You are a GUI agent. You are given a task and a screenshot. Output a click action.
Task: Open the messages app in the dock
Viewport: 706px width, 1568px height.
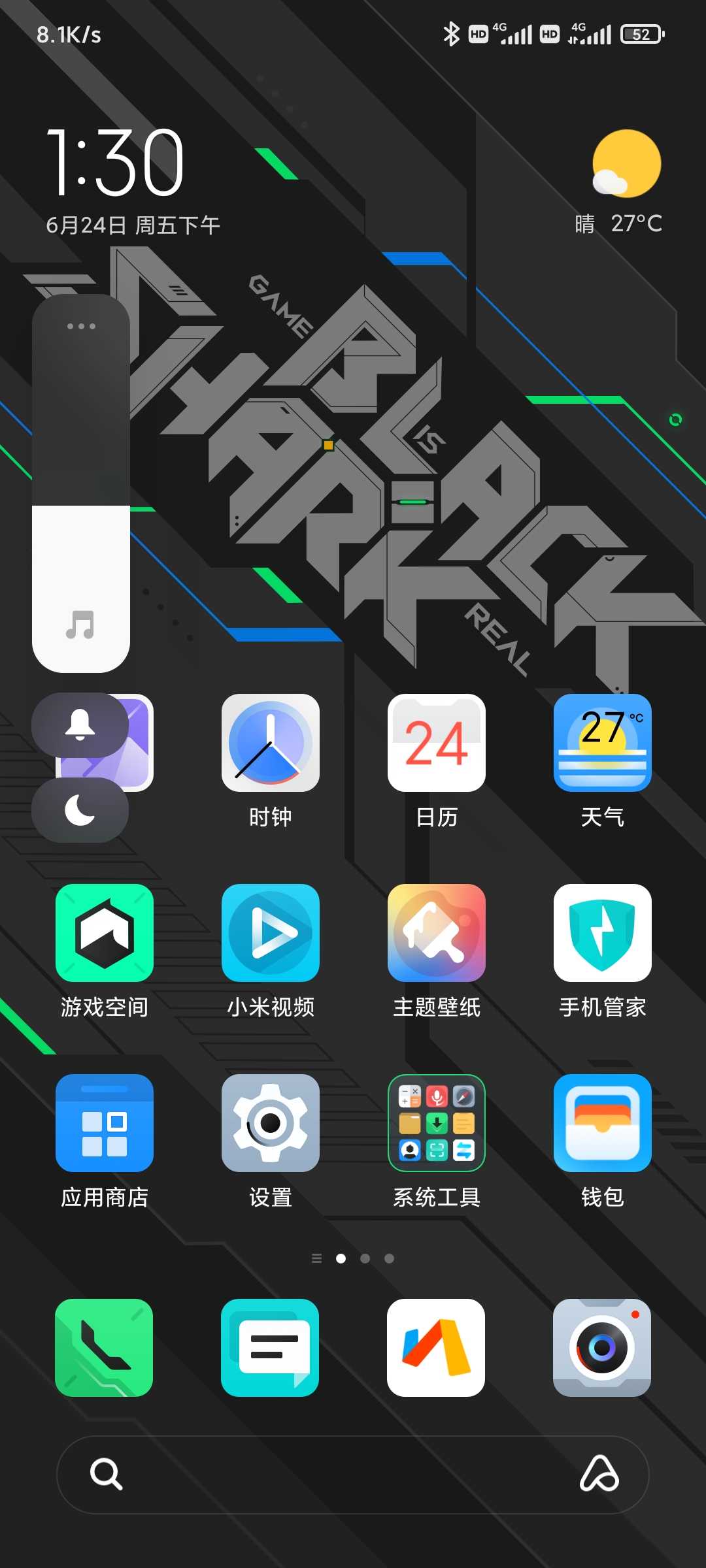coord(270,1348)
